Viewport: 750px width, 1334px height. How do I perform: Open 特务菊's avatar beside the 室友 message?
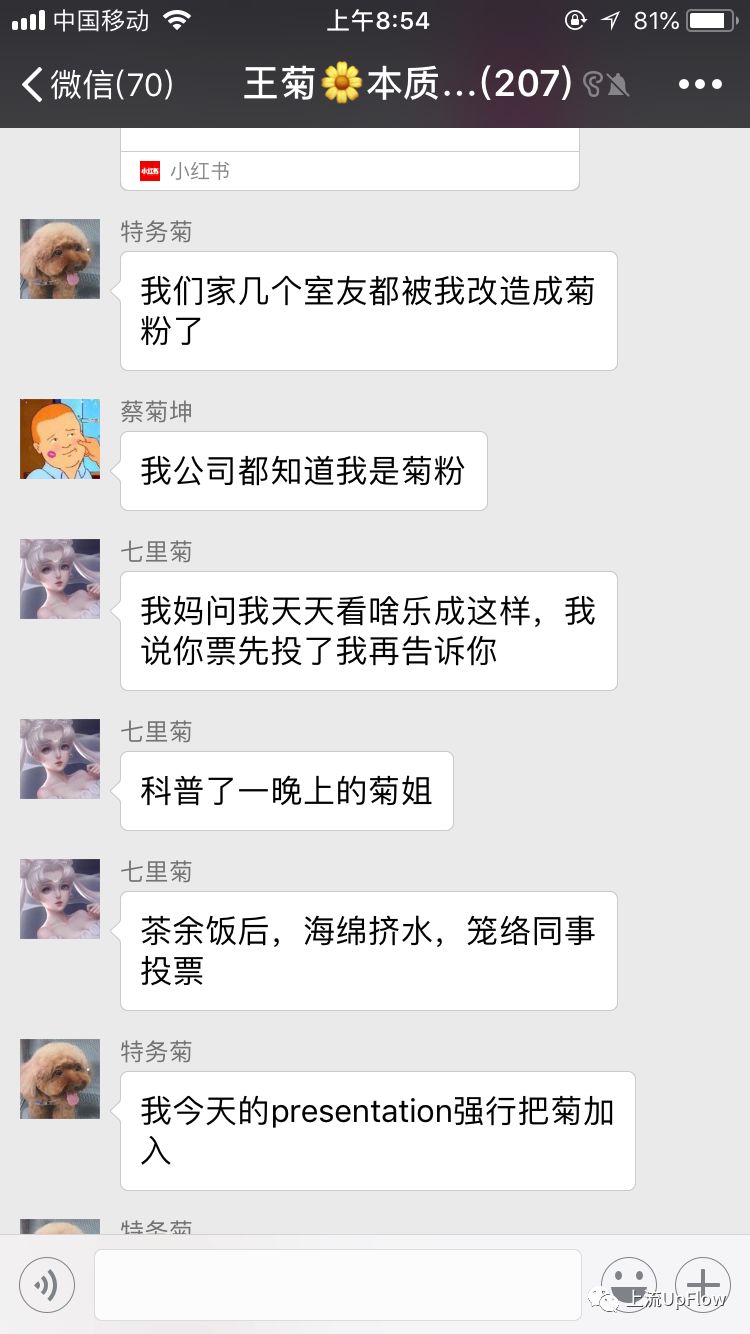[60, 259]
